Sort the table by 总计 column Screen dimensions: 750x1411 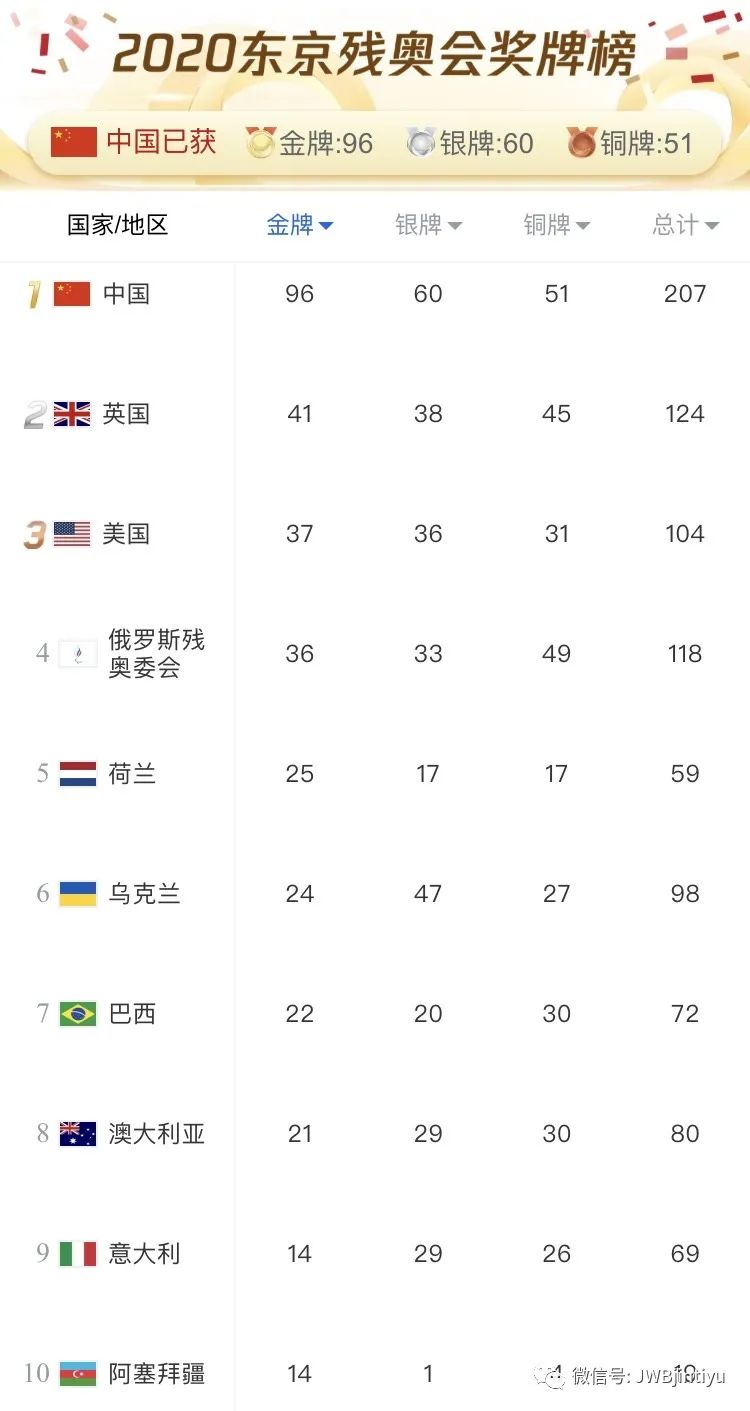tap(685, 225)
